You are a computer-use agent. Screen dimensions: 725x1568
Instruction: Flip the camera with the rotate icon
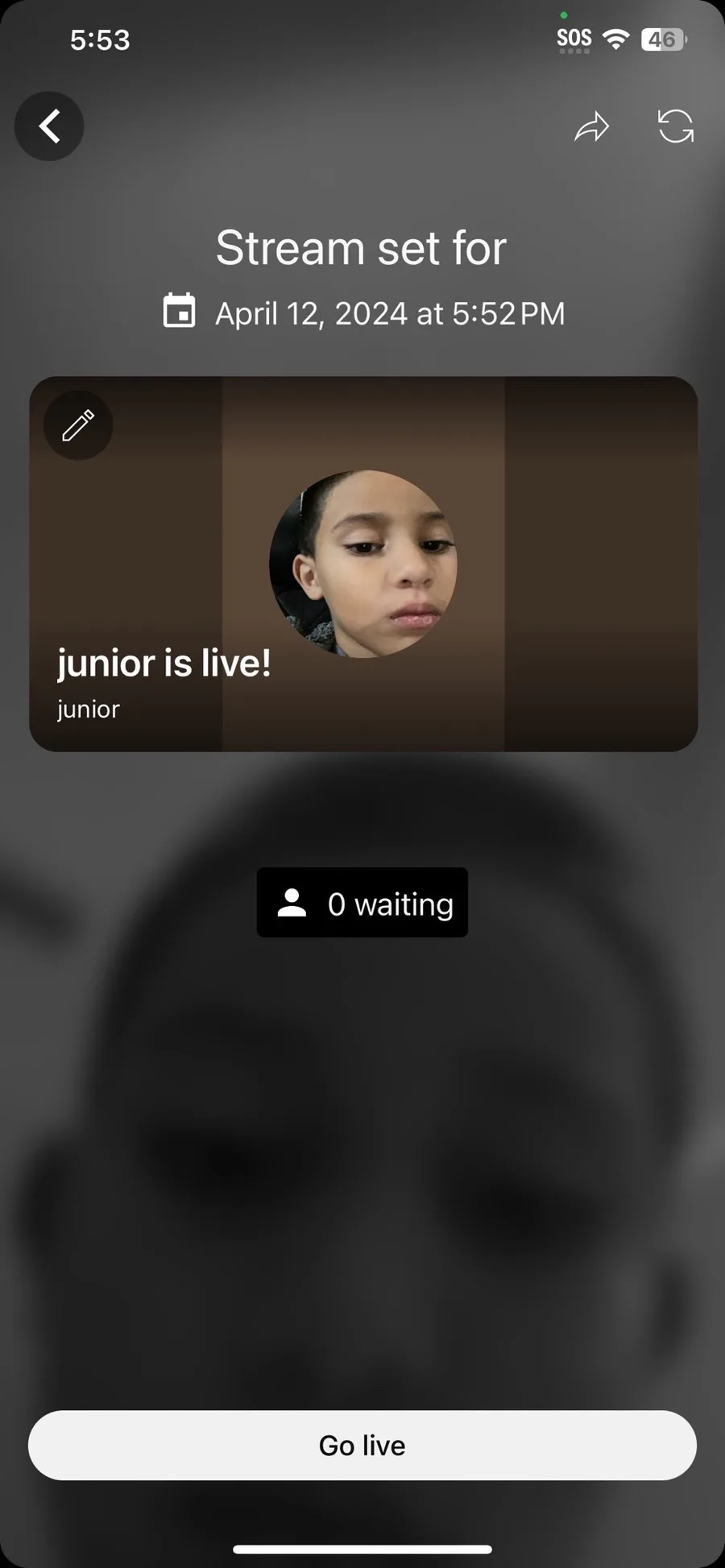675,126
